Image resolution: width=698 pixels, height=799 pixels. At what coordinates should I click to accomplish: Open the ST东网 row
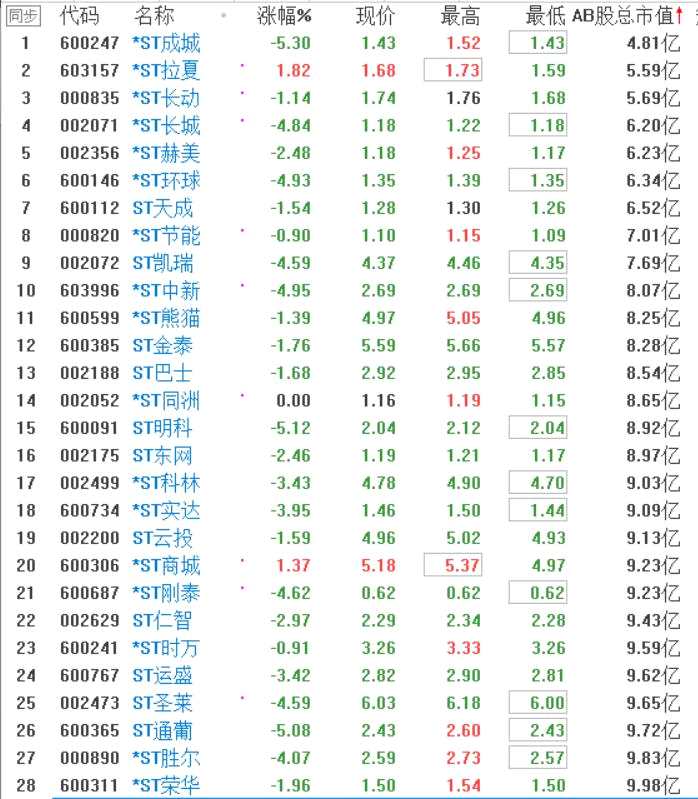[163, 456]
